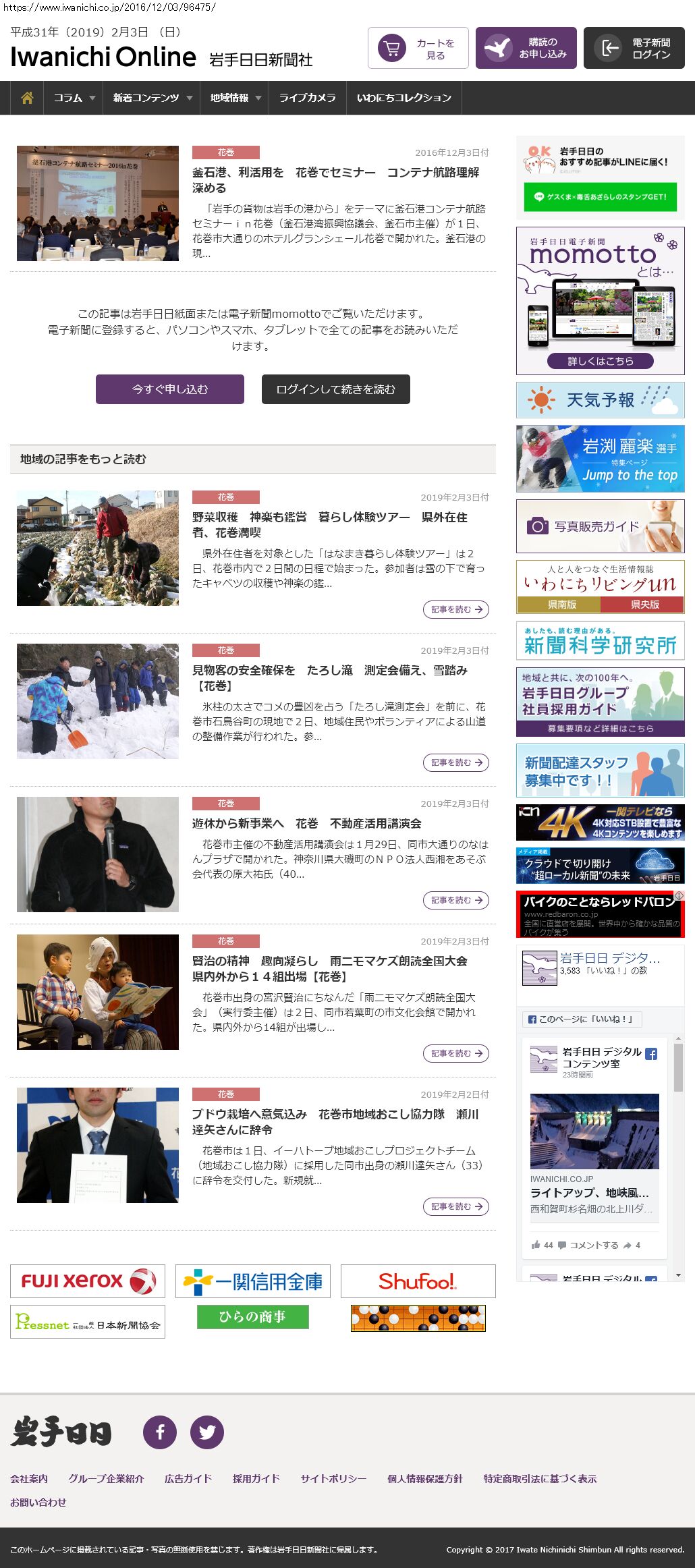This screenshot has height=1568, width=695.
Task: Tap 今すぐ申し込む button
Action: pos(170,389)
